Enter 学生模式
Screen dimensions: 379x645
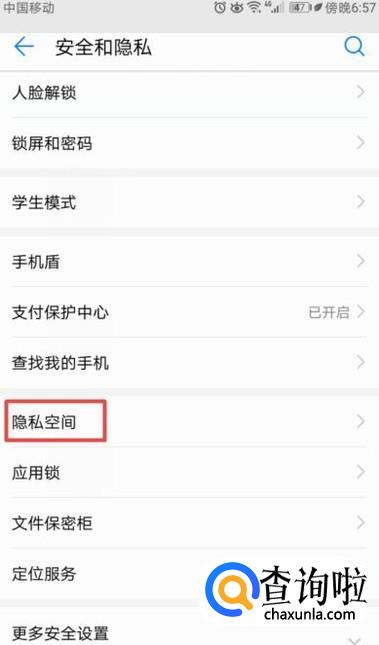189,202
